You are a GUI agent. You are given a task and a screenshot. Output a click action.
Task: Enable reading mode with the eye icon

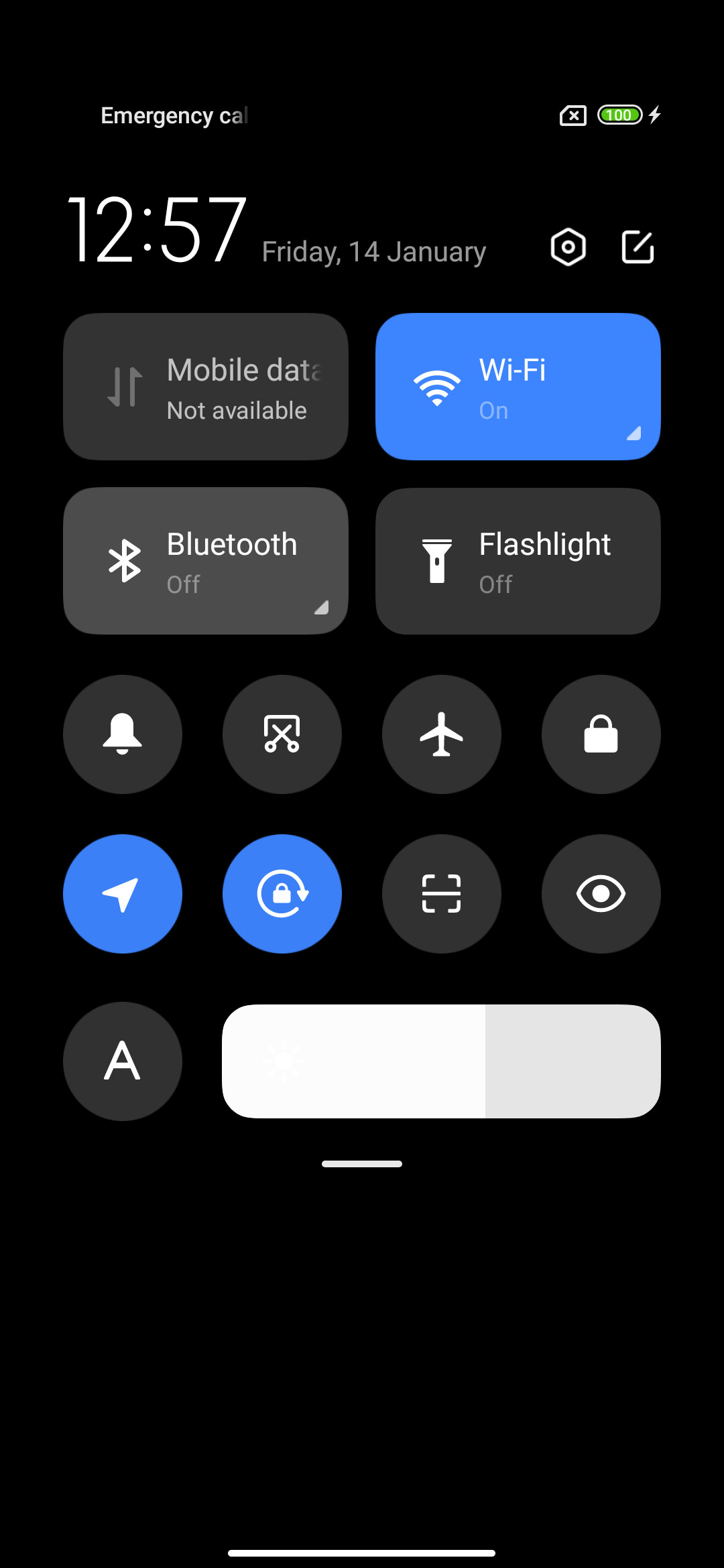pos(601,894)
